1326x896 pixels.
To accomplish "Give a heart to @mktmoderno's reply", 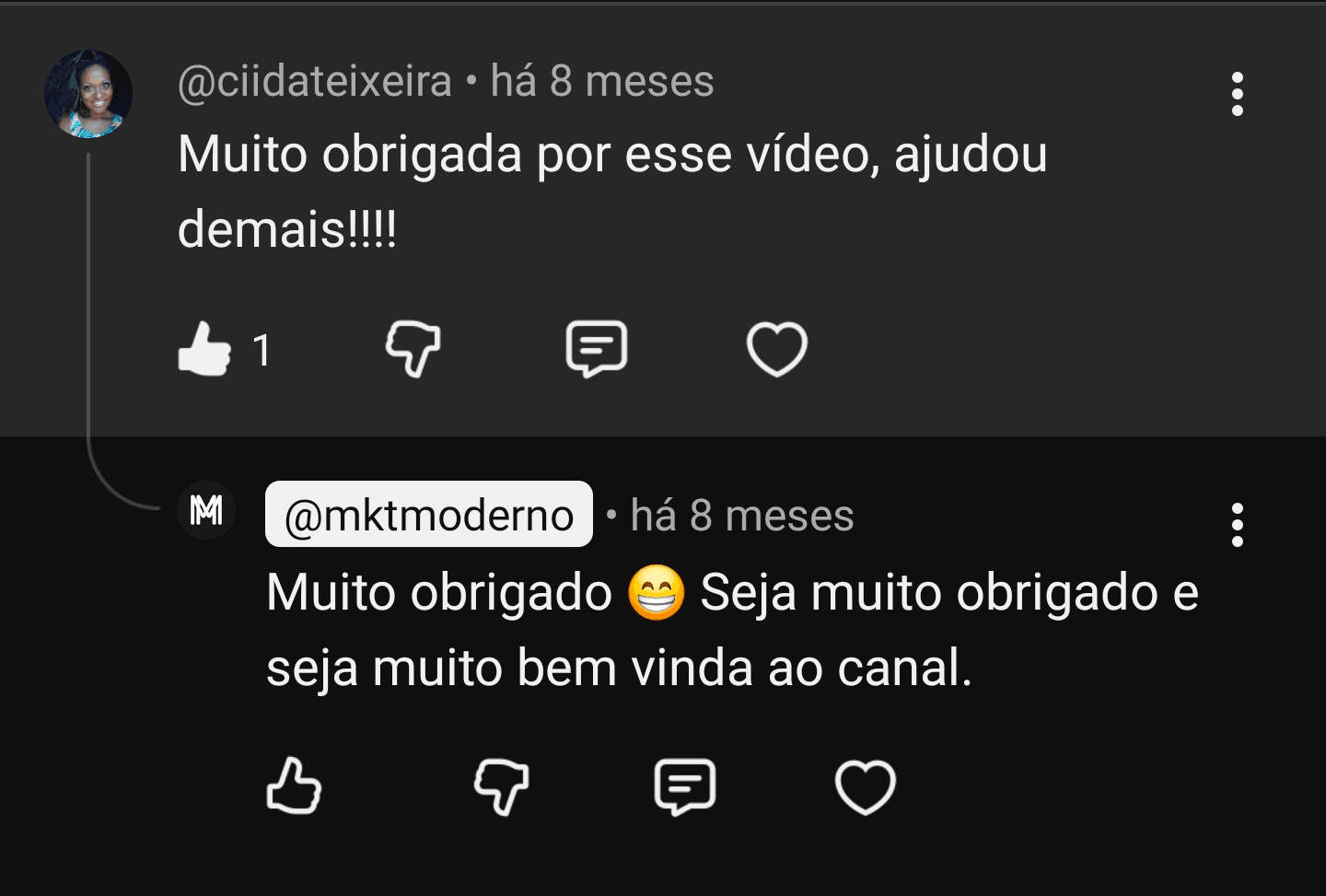I will point(865,787).
